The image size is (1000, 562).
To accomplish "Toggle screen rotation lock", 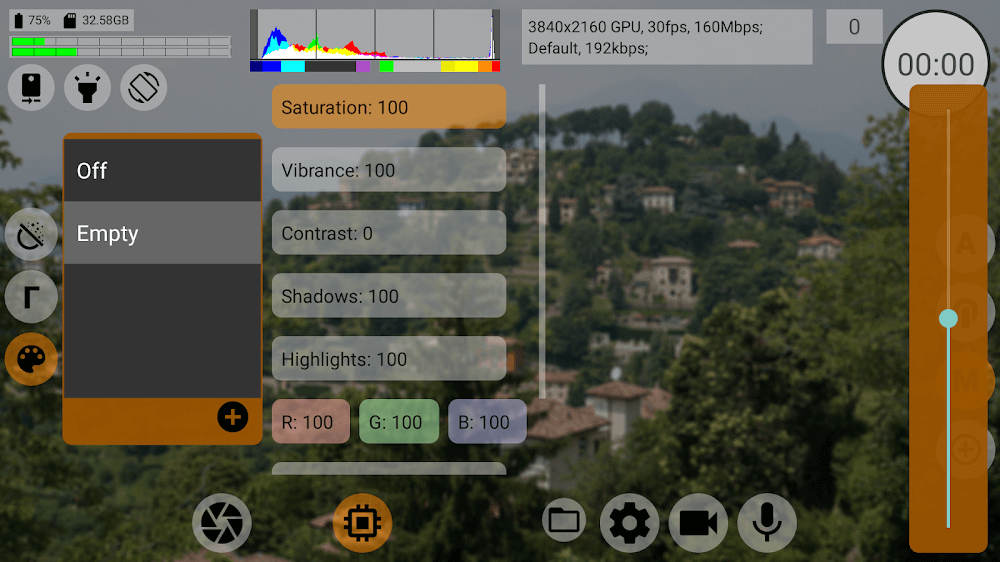I will pyautogui.click(x=144, y=88).
